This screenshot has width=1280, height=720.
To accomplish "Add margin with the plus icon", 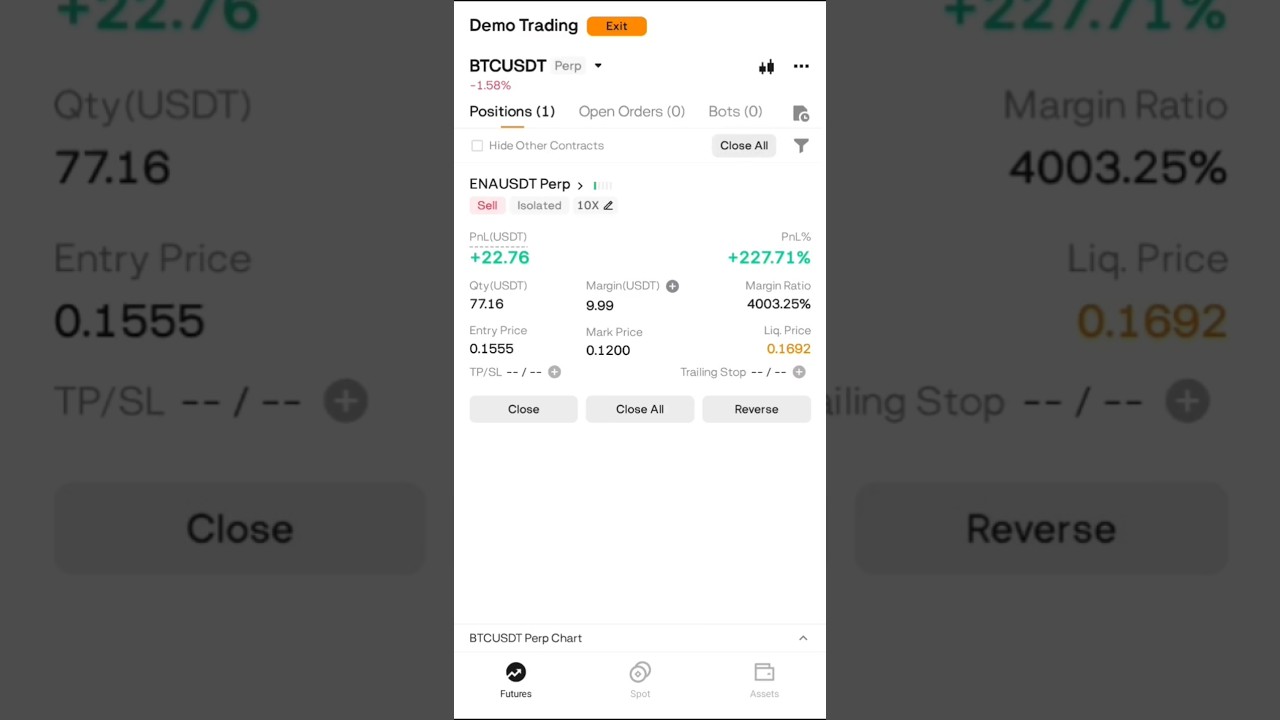I will pos(672,286).
